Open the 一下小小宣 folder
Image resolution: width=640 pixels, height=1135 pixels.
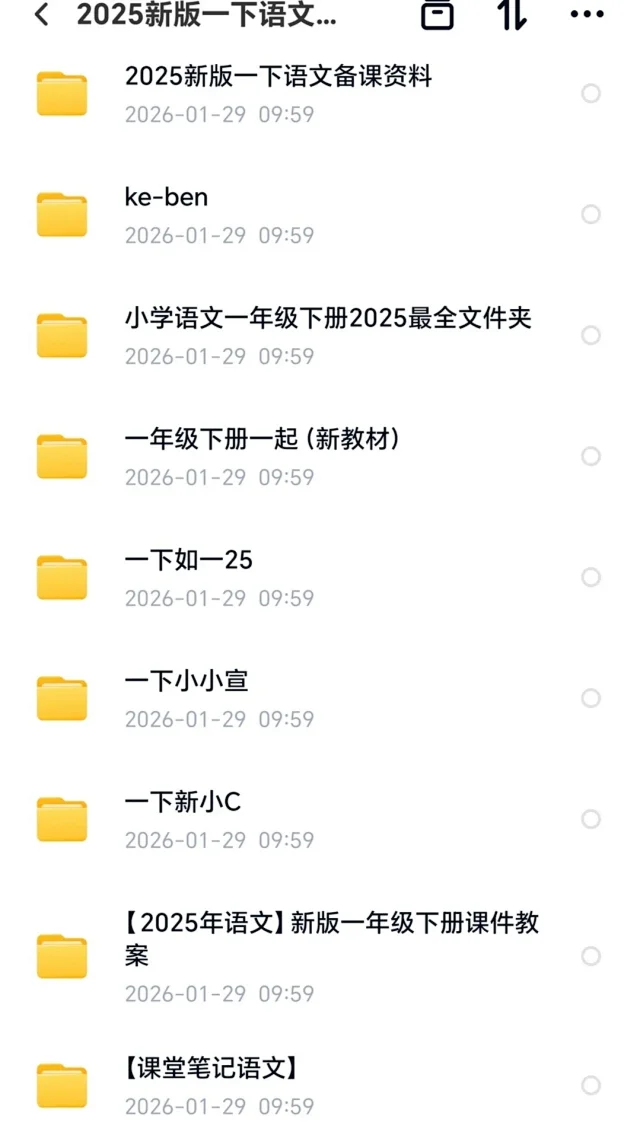click(x=186, y=682)
